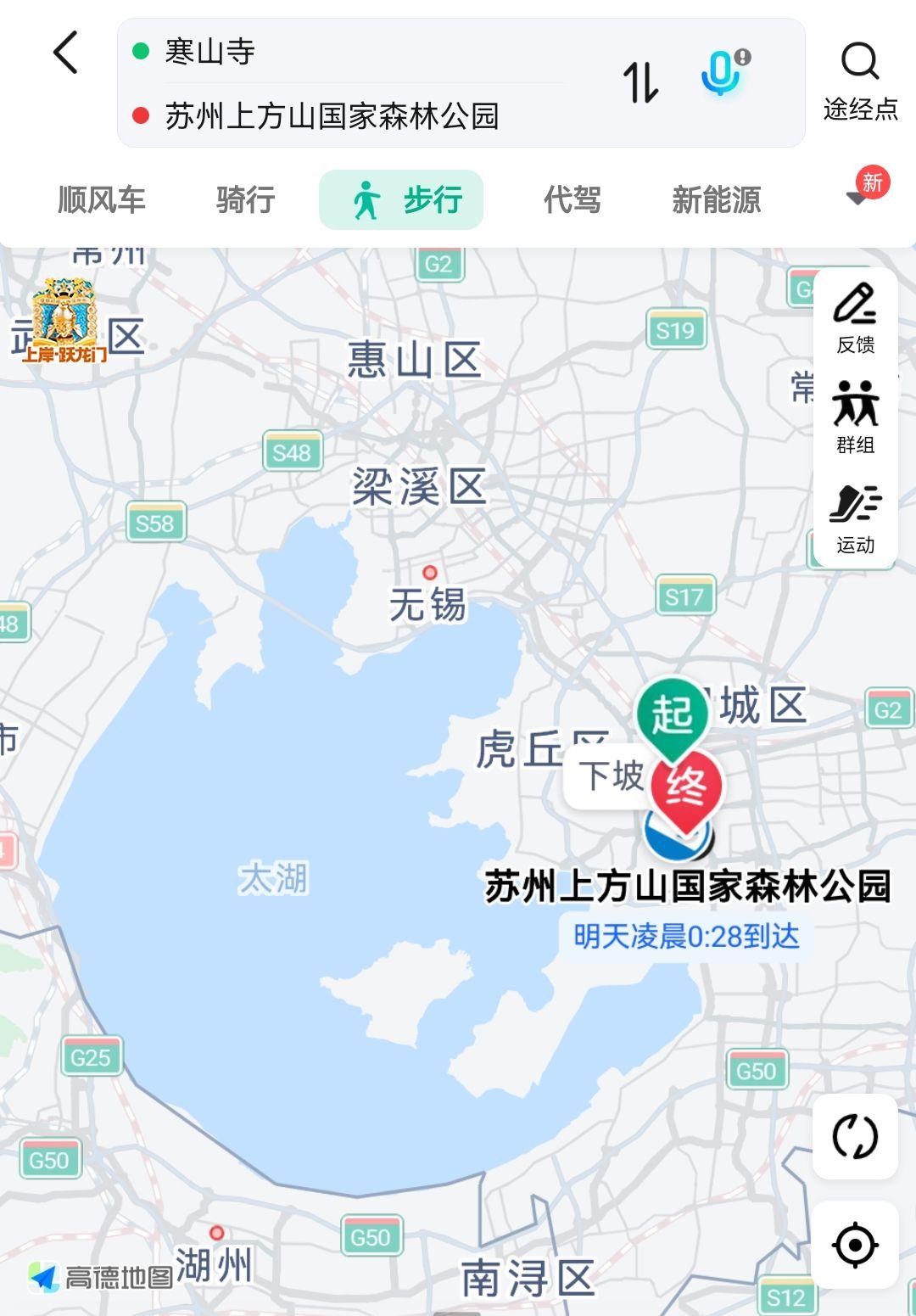The height and width of the screenshot is (1316, 916).
Task: Recenter map to my current location
Action: point(855,1245)
